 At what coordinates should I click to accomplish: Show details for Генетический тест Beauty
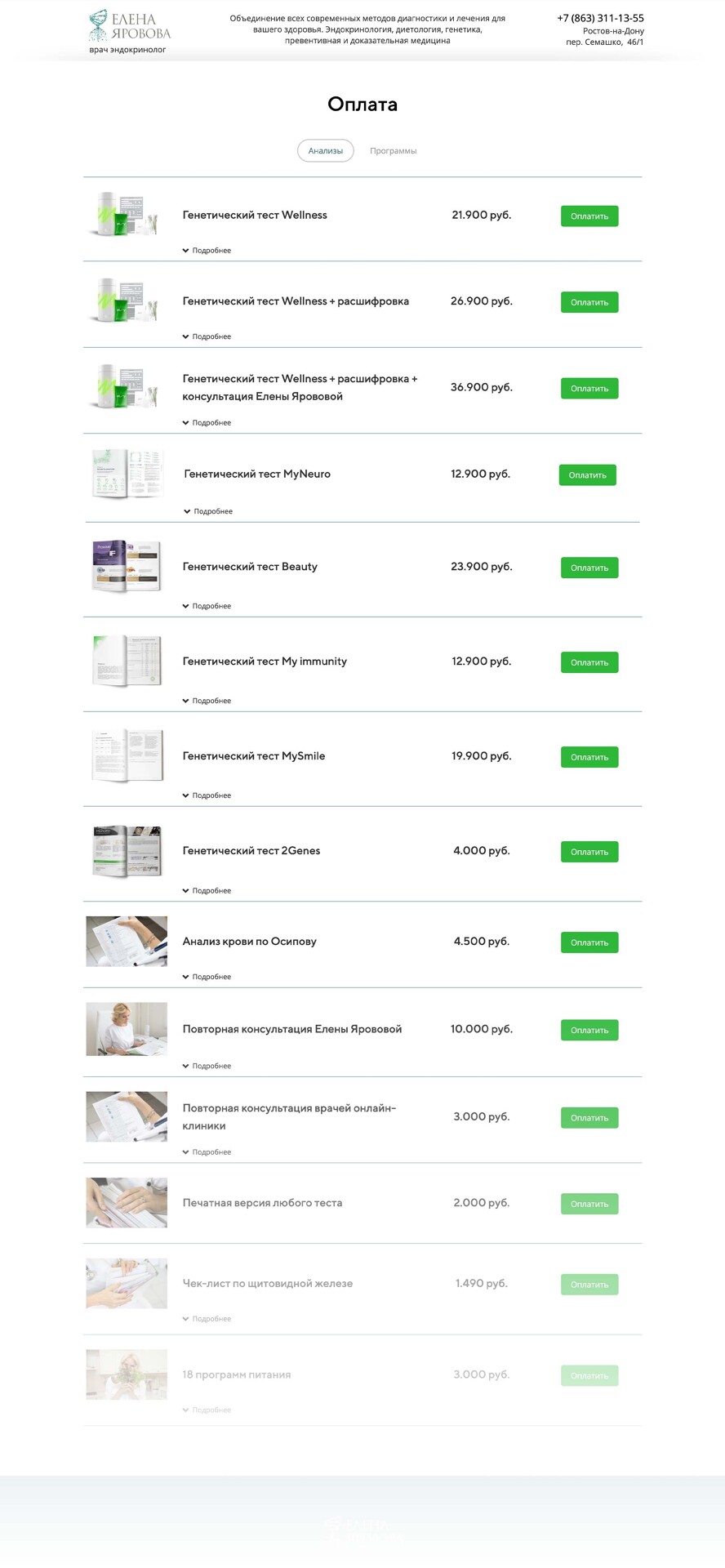tap(207, 606)
